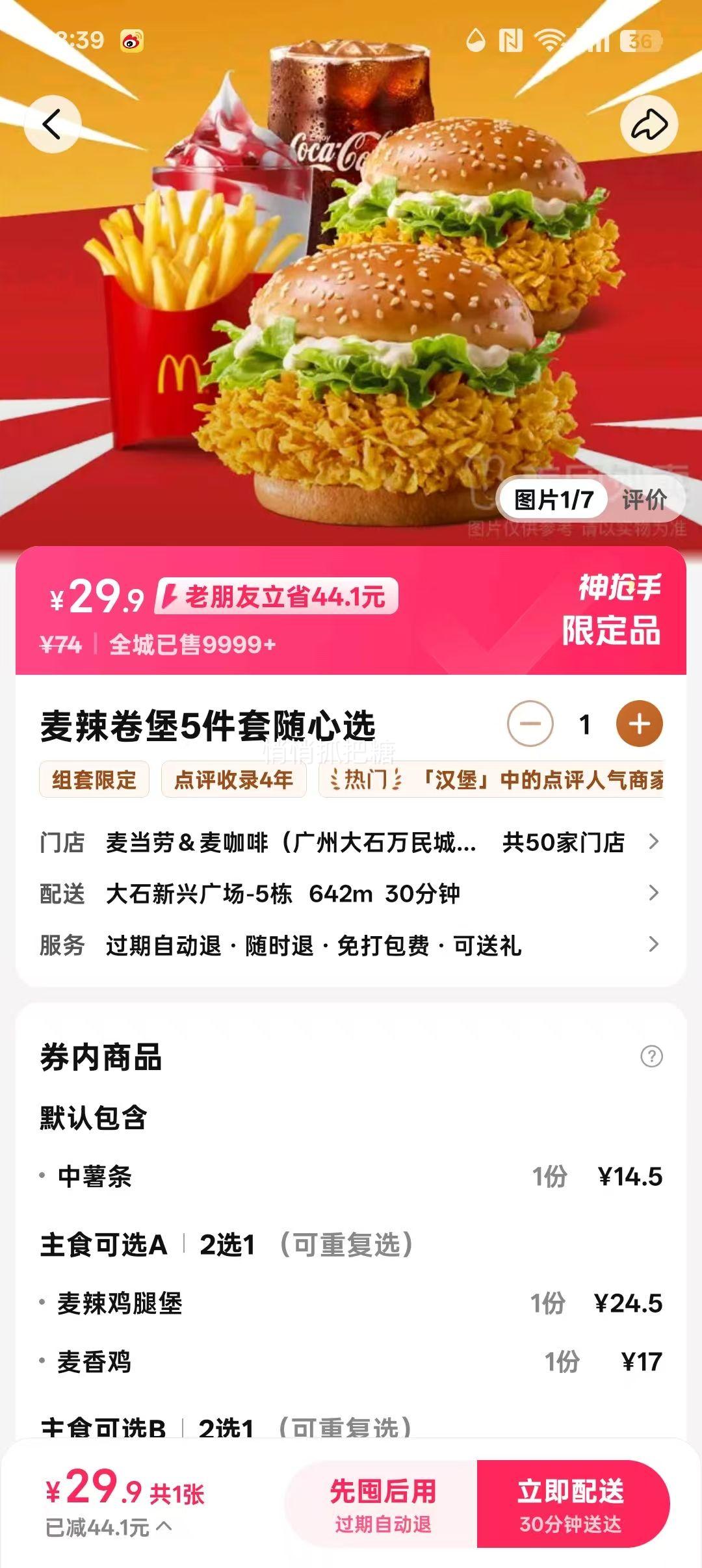
Task: Open the 「汉堡」中的点评人气商家 hot ranking tag
Action: 491,779
